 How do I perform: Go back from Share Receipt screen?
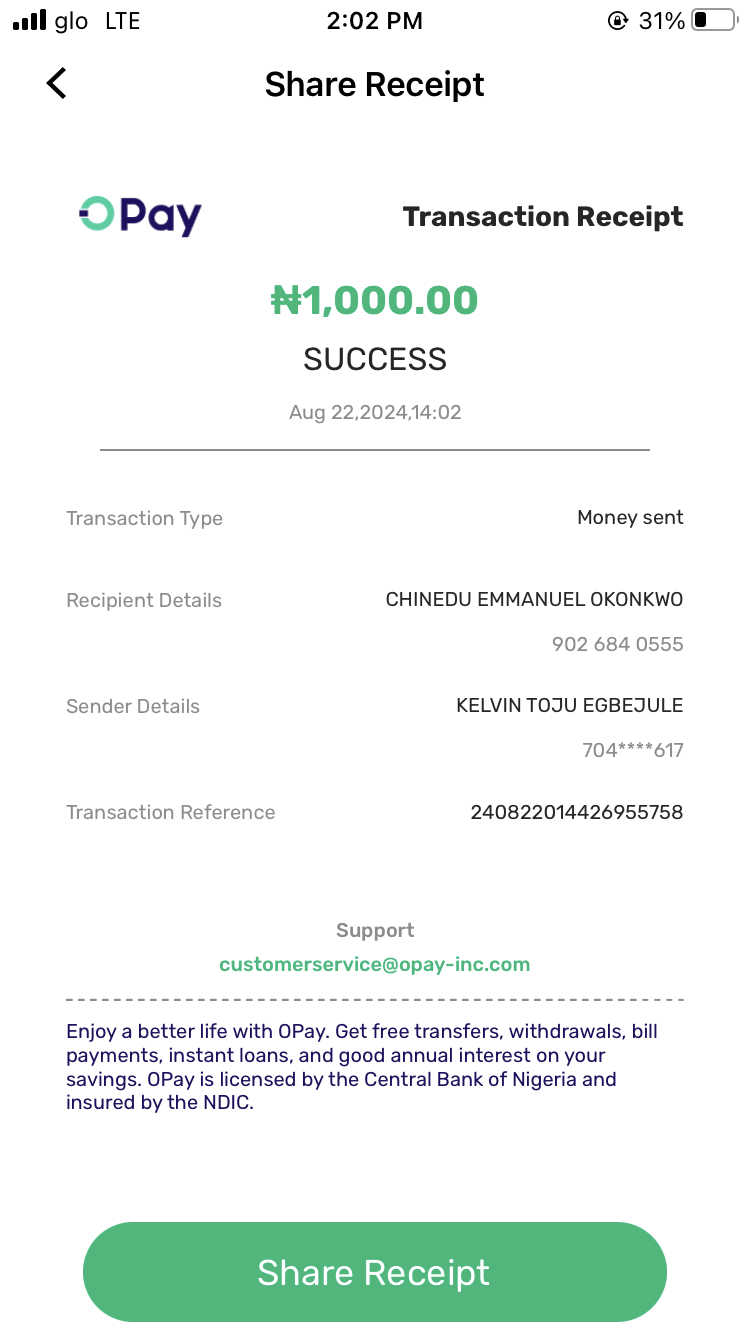[57, 83]
